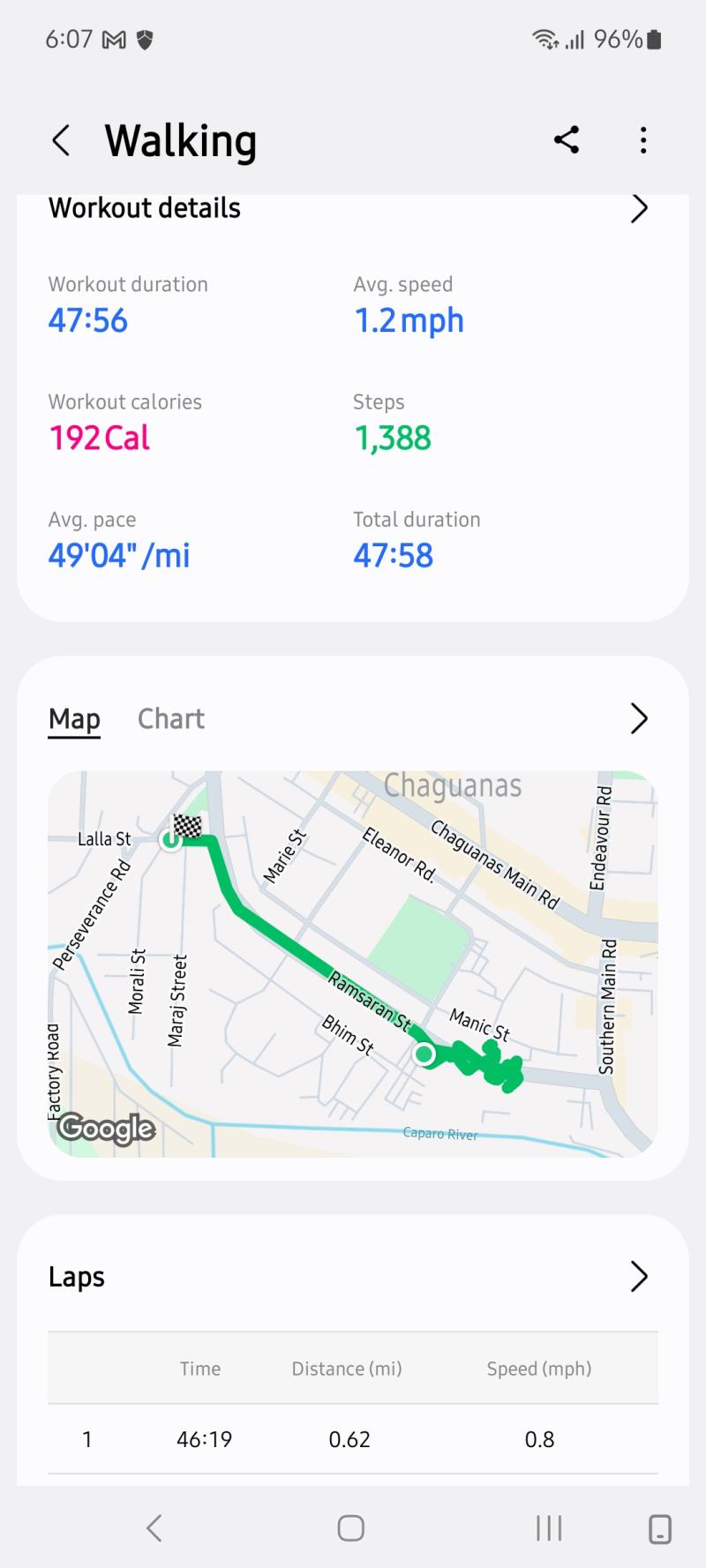Select the Map tab
The height and width of the screenshot is (1568, 706).
tap(74, 719)
